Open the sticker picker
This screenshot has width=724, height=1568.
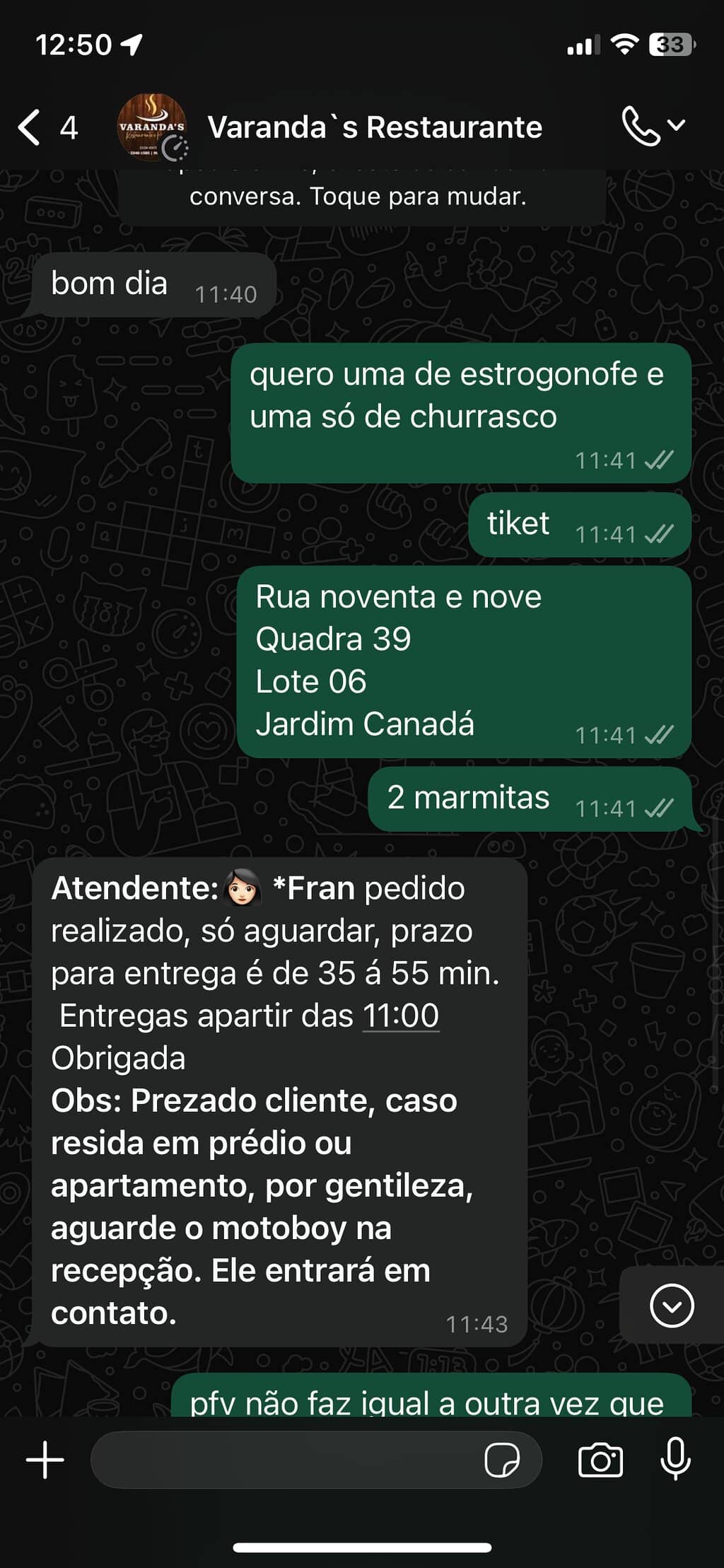tap(501, 1460)
